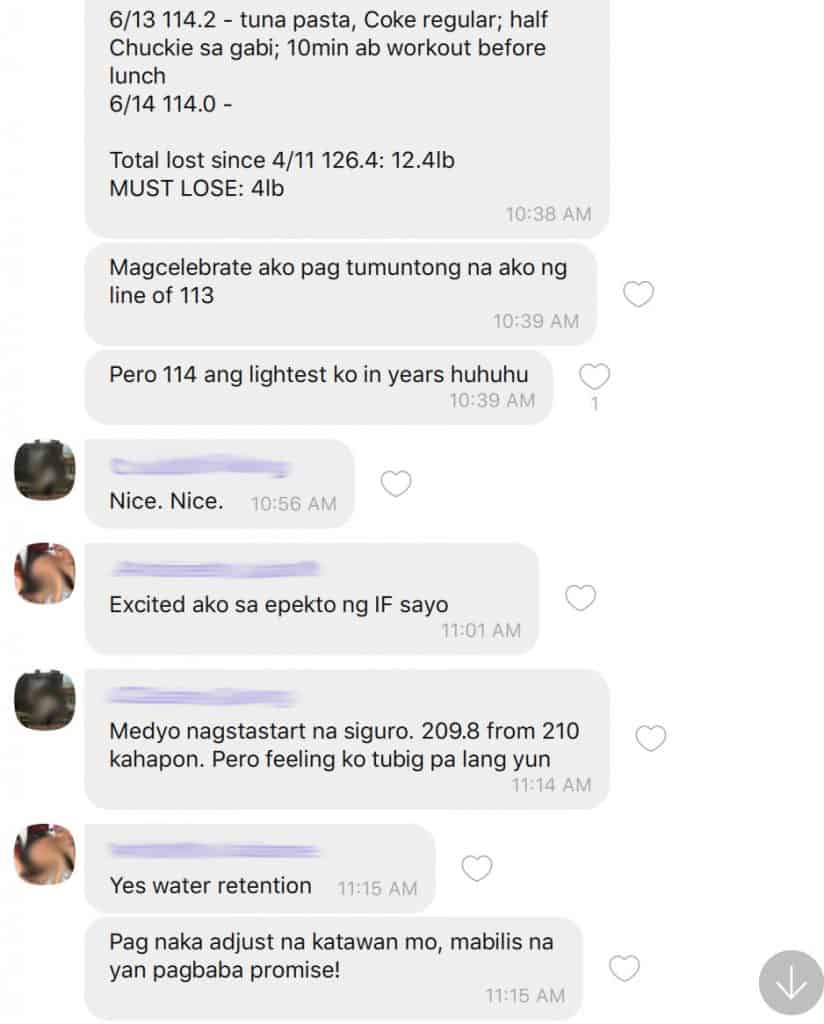
Task: Jump to the latest messages with the down arrow
Action: (x=791, y=982)
